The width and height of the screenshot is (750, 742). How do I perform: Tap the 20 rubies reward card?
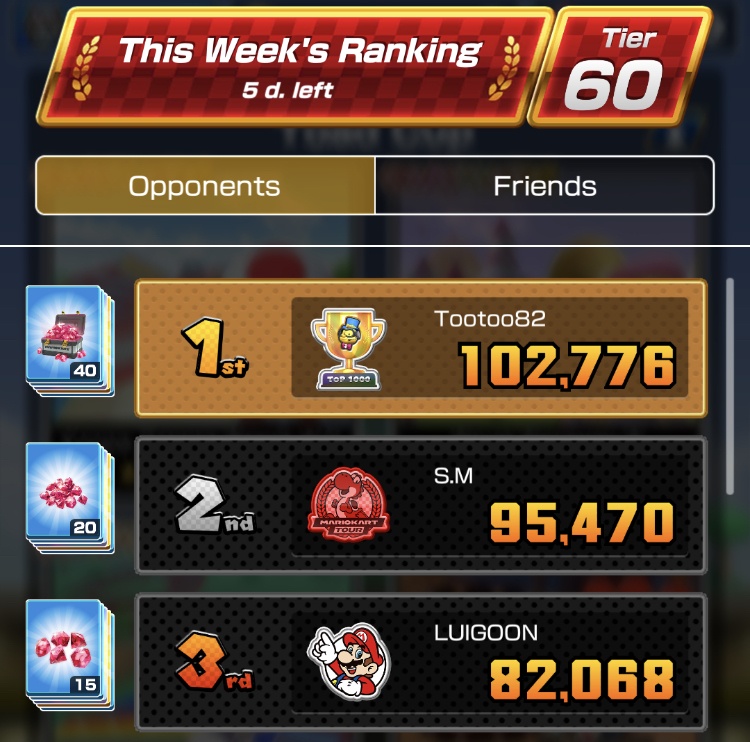[x=70, y=496]
